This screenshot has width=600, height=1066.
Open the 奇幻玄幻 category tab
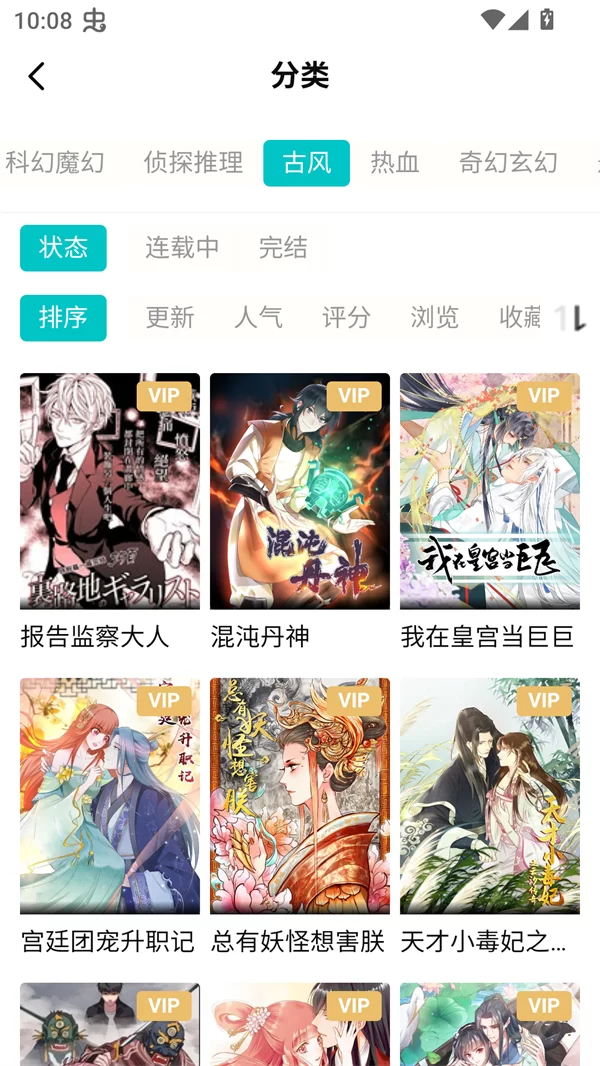tap(508, 163)
